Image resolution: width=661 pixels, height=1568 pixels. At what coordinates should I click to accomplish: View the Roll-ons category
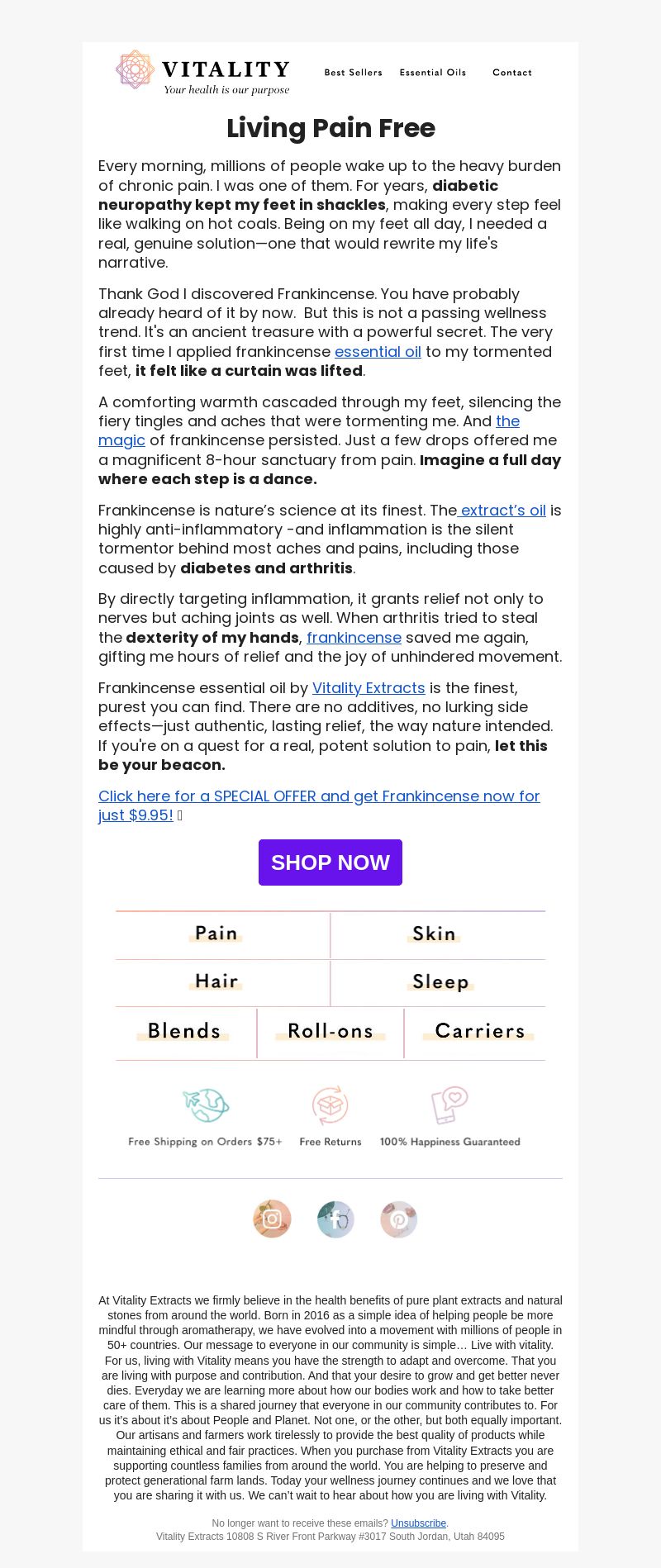(x=330, y=1031)
